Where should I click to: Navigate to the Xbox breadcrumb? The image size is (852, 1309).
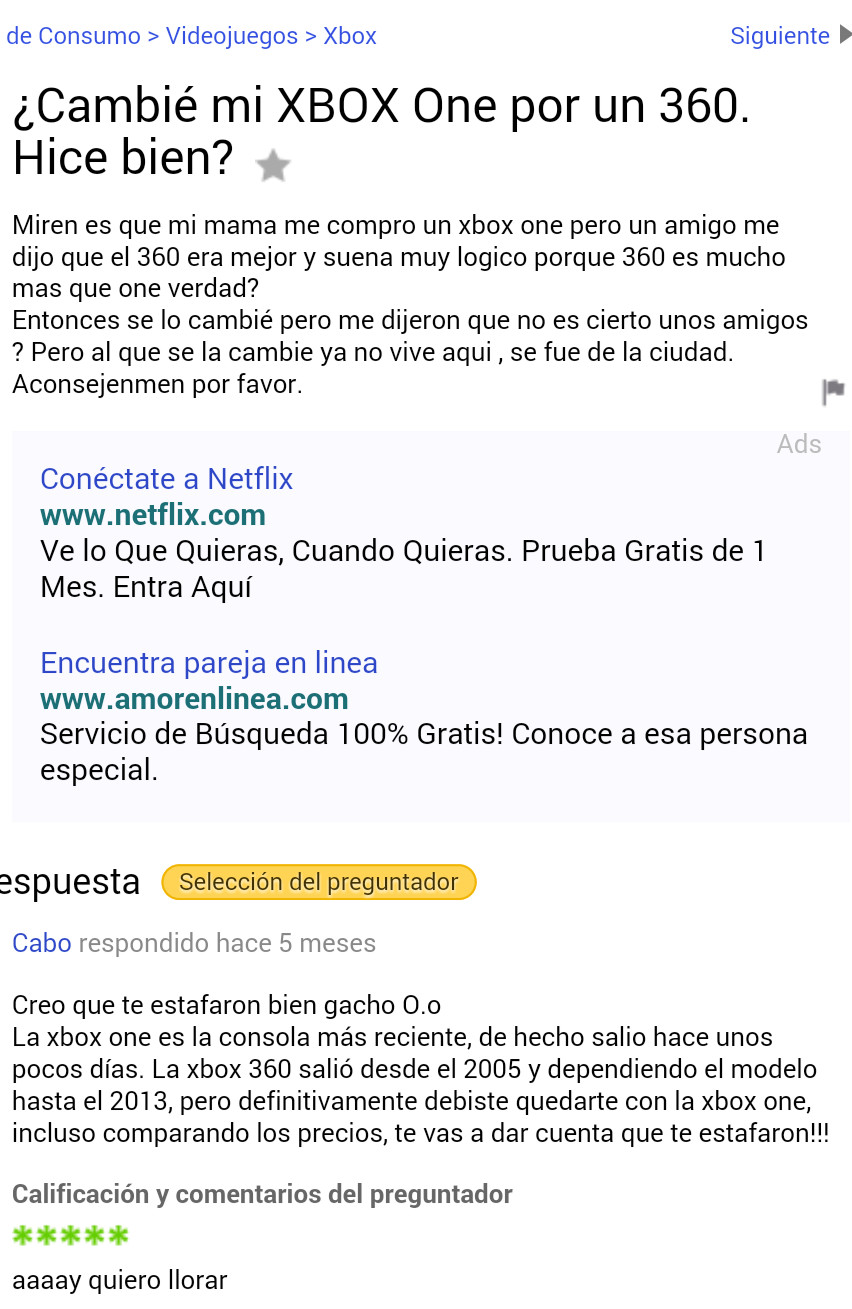350,35
